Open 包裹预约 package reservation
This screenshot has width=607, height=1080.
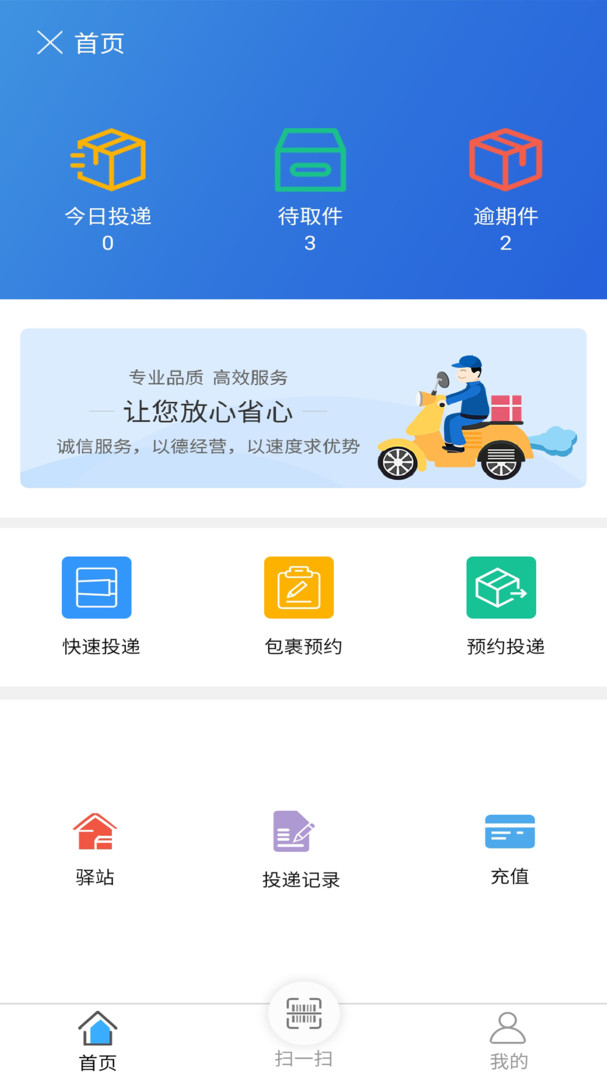point(299,605)
